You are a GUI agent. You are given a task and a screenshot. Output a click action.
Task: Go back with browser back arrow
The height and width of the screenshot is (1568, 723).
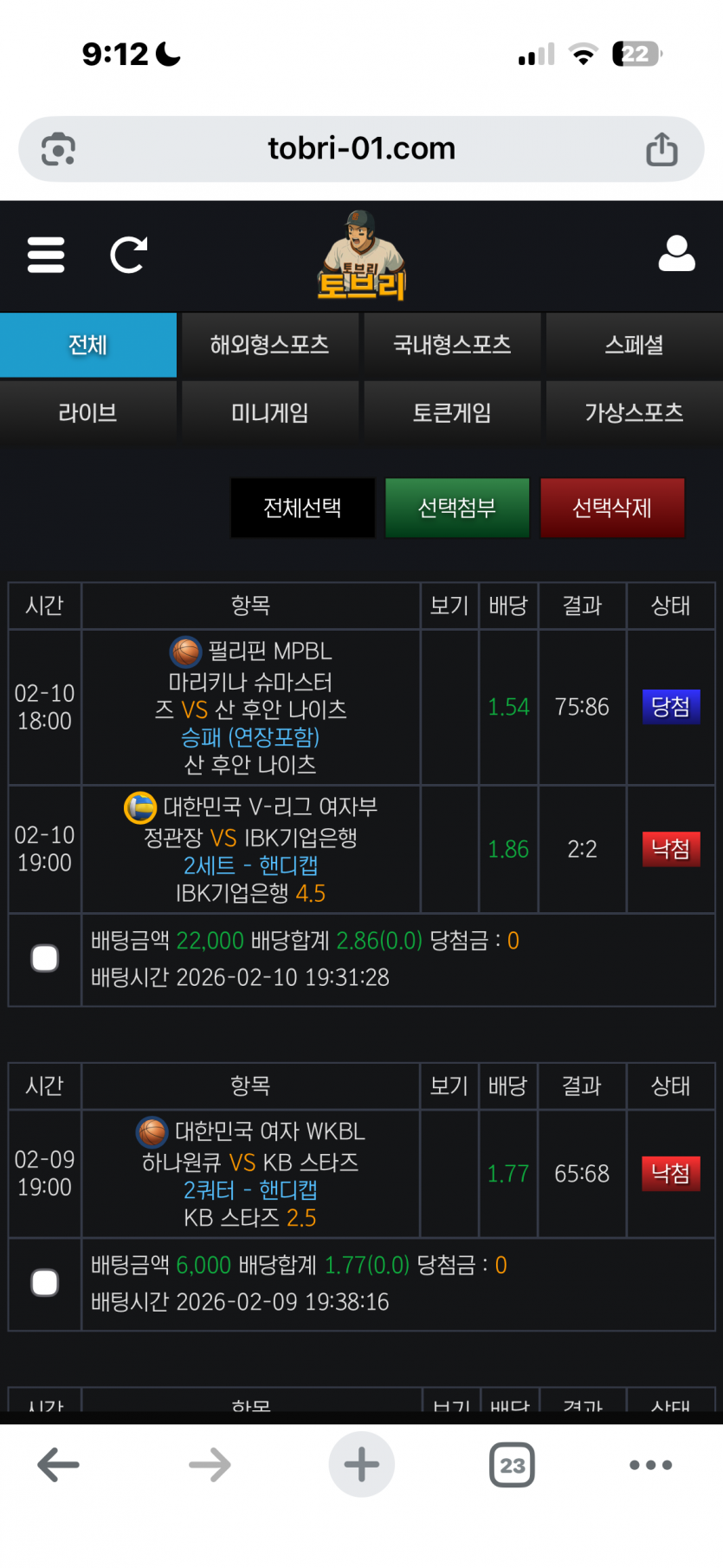(x=59, y=1465)
